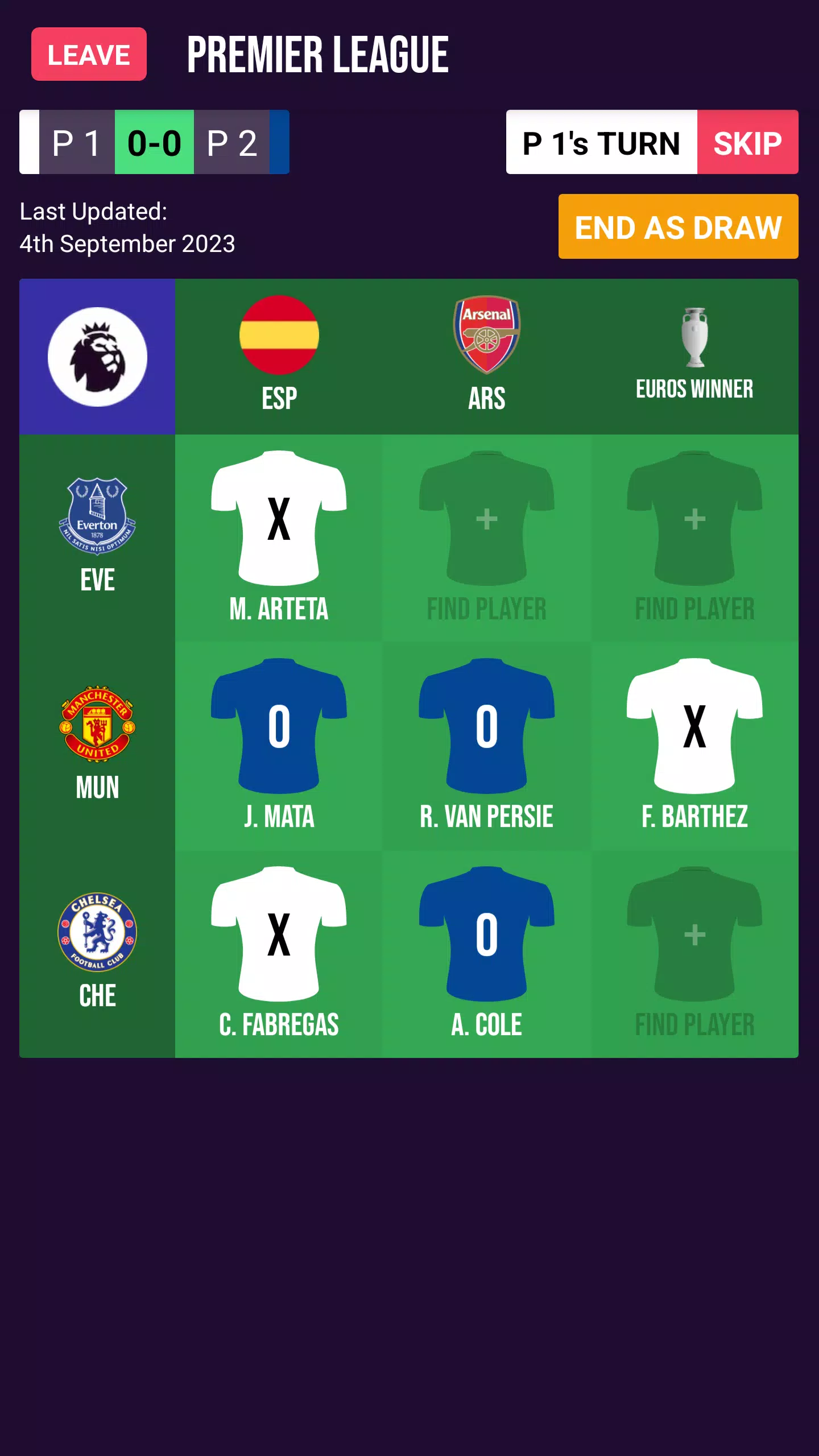The width and height of the screenshot is (819, 1456).
Task: Skip Player 1's turn
Action: pyautogui.click(x=747, y=142)
